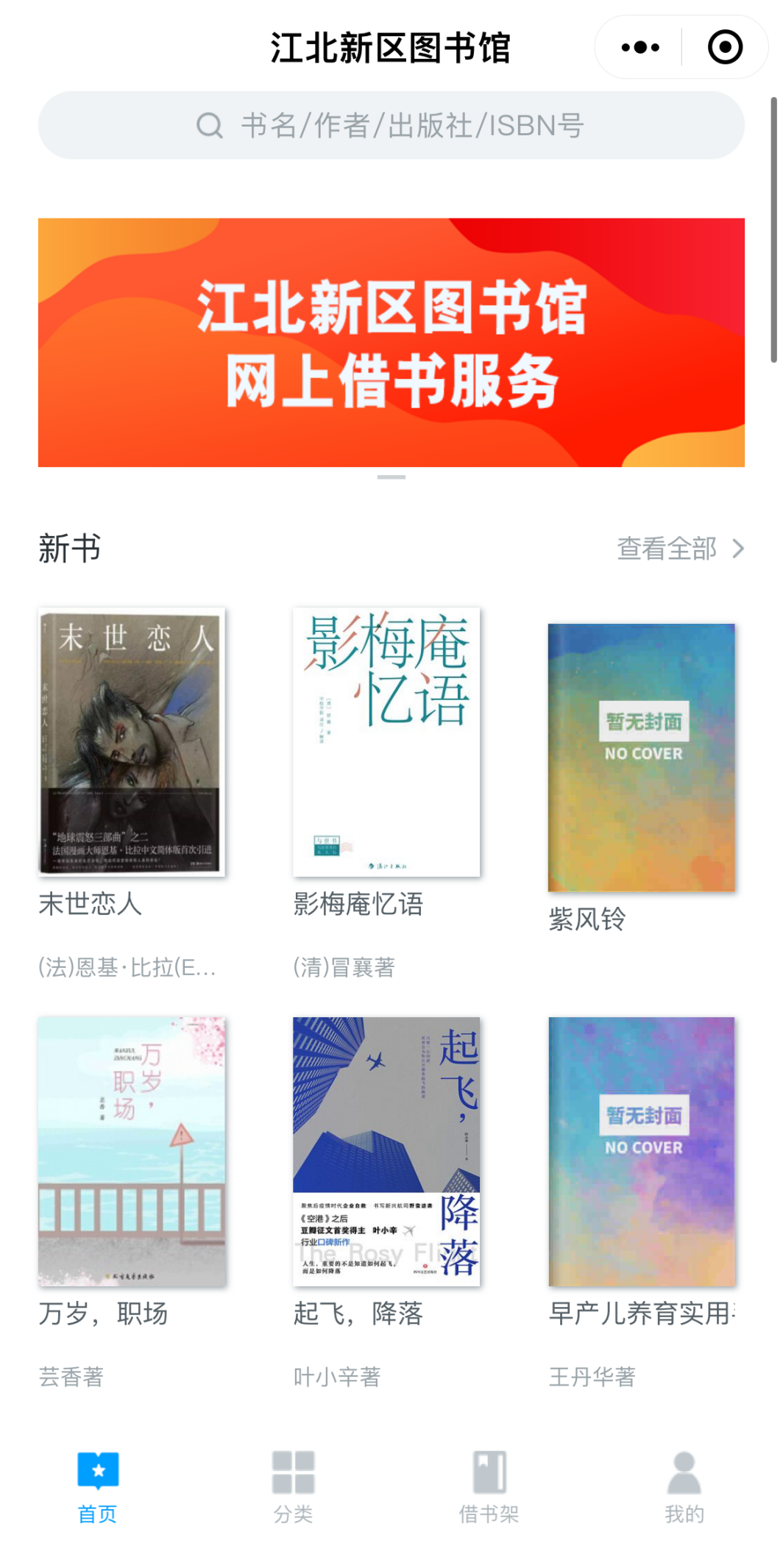Open the book 万岁，职场
783x1568 pixels.
[132, 1152]
